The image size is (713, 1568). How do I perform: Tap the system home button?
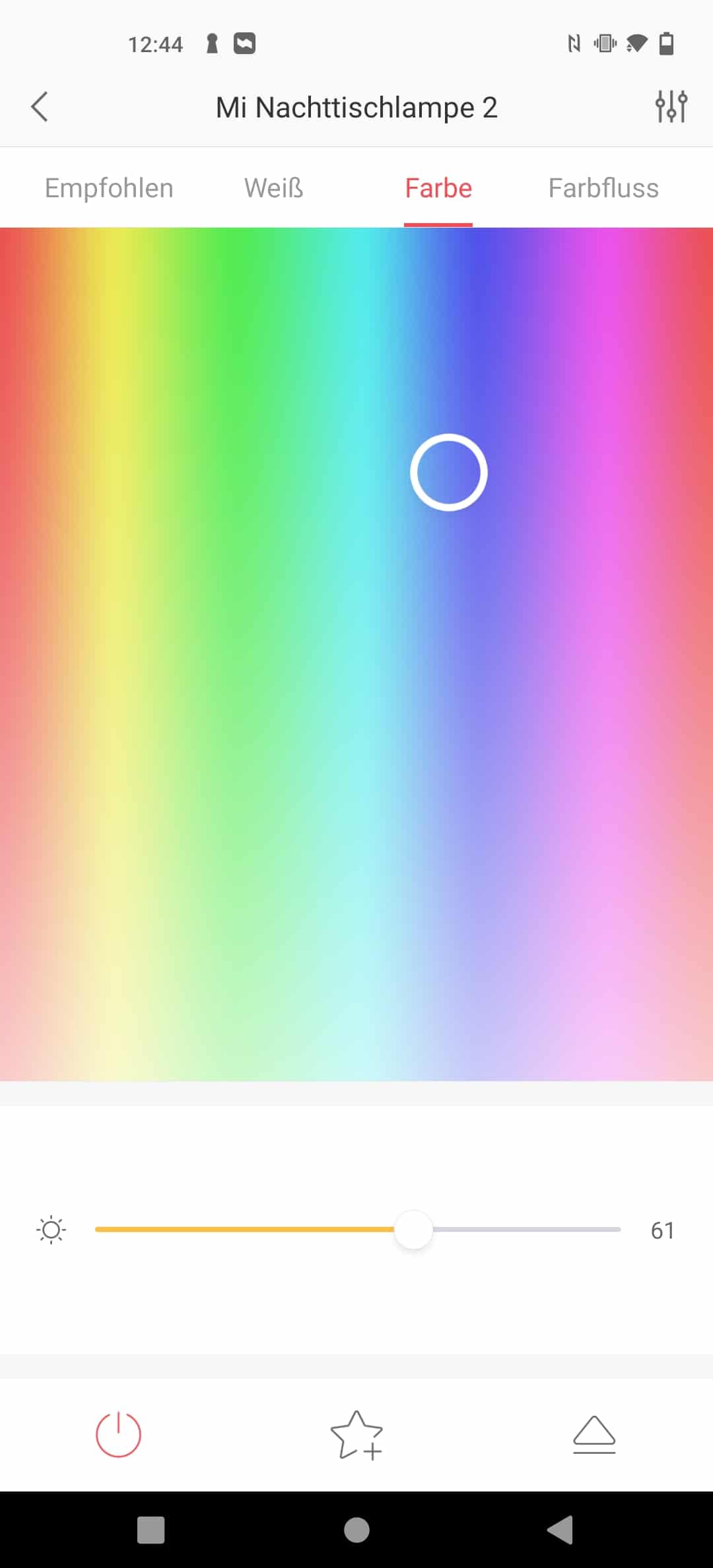[356, 1530]
